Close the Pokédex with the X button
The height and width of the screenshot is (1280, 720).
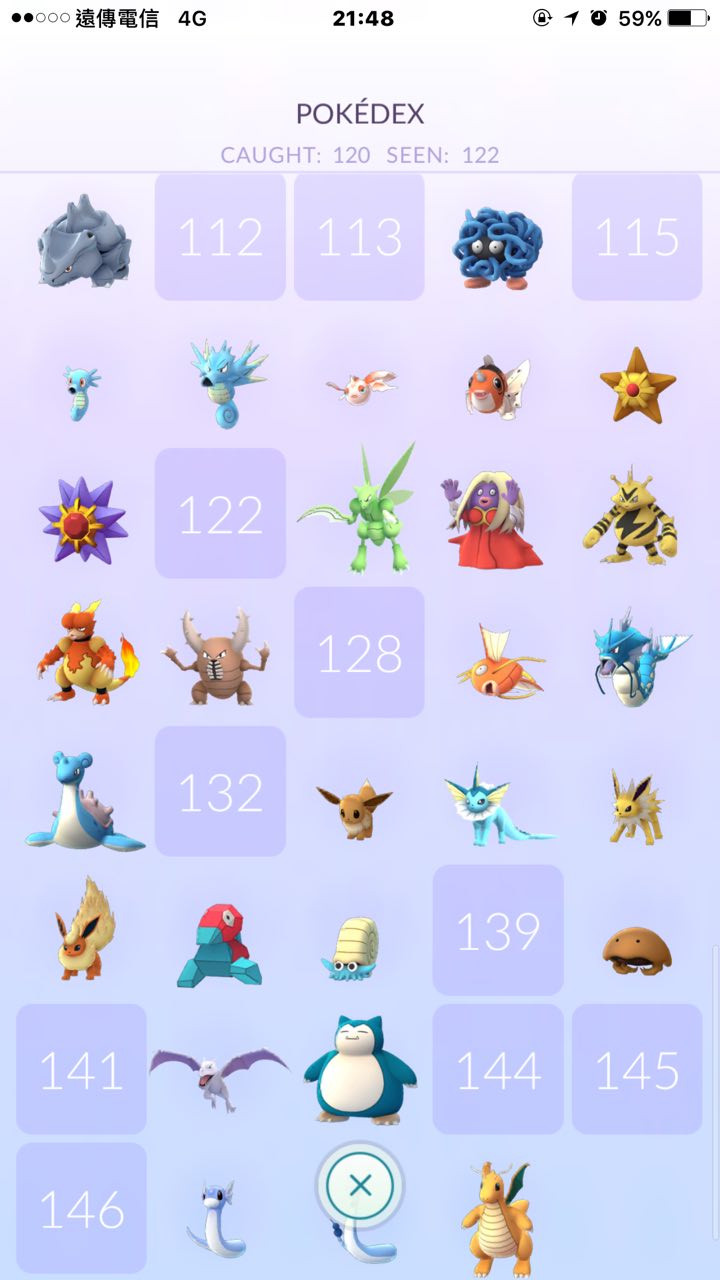click(x=360, y=1186)
